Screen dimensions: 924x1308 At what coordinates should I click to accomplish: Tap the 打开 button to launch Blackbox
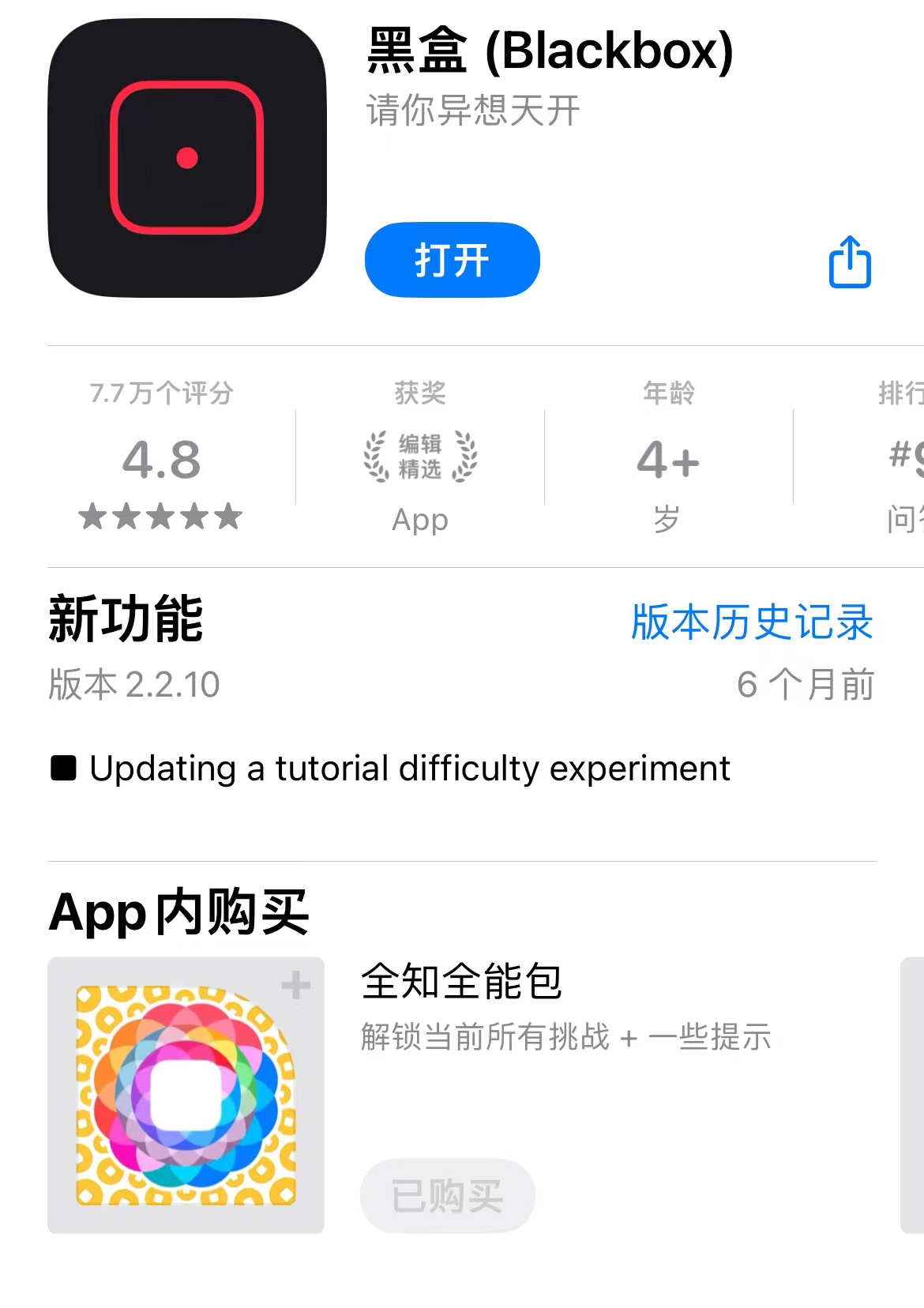pos(452,260)
